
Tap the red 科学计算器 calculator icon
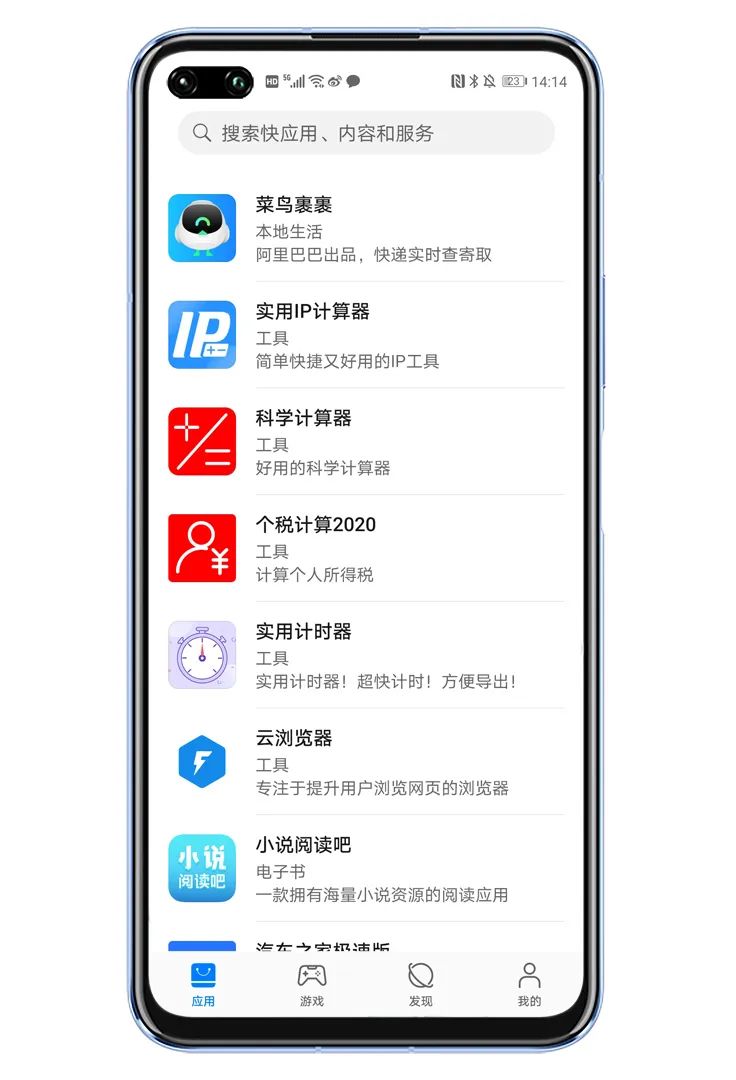point(201,442)
